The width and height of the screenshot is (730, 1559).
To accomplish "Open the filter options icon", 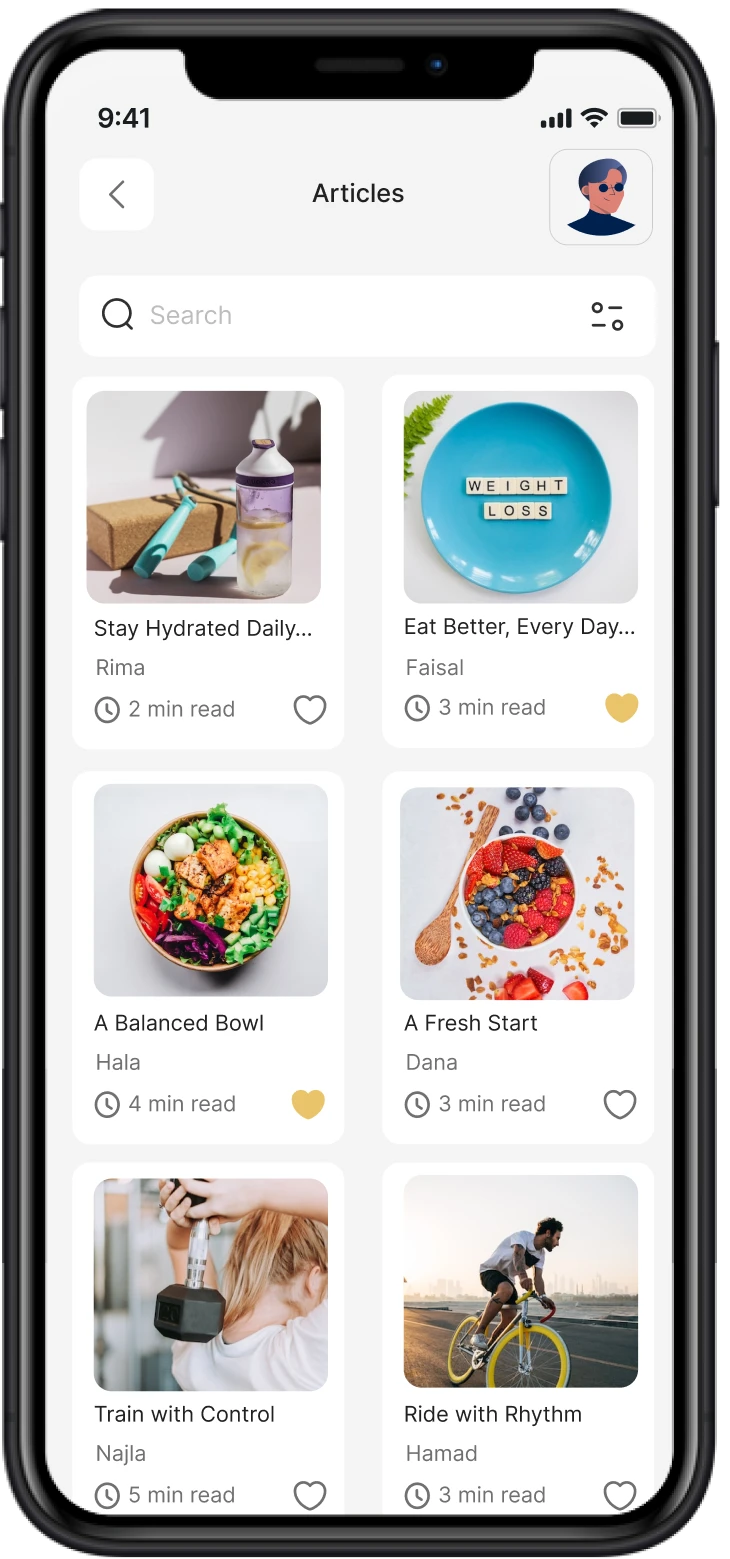I will pyautogui.click(x=607, y=316).
